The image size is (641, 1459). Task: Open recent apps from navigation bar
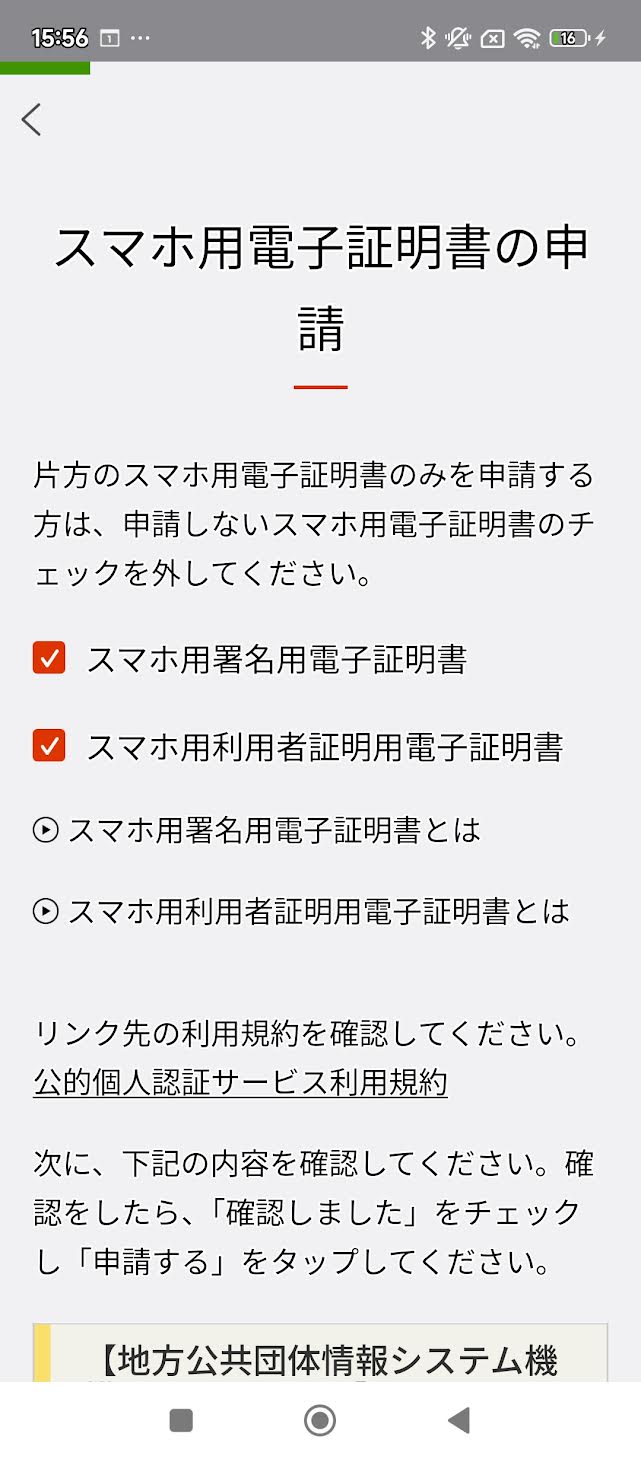coord(181,1420)
